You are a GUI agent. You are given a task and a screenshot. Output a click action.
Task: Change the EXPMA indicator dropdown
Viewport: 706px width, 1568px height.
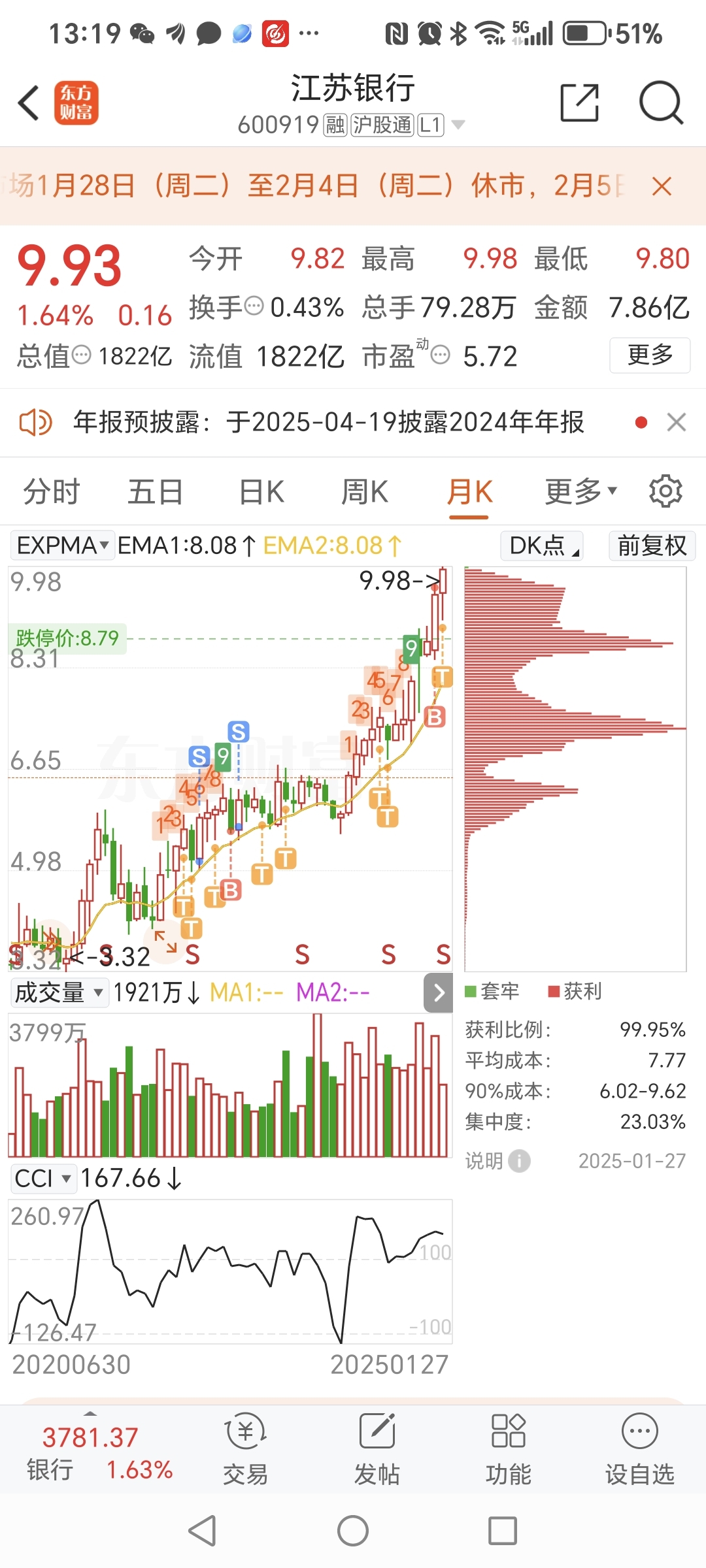tap(62, 546)
